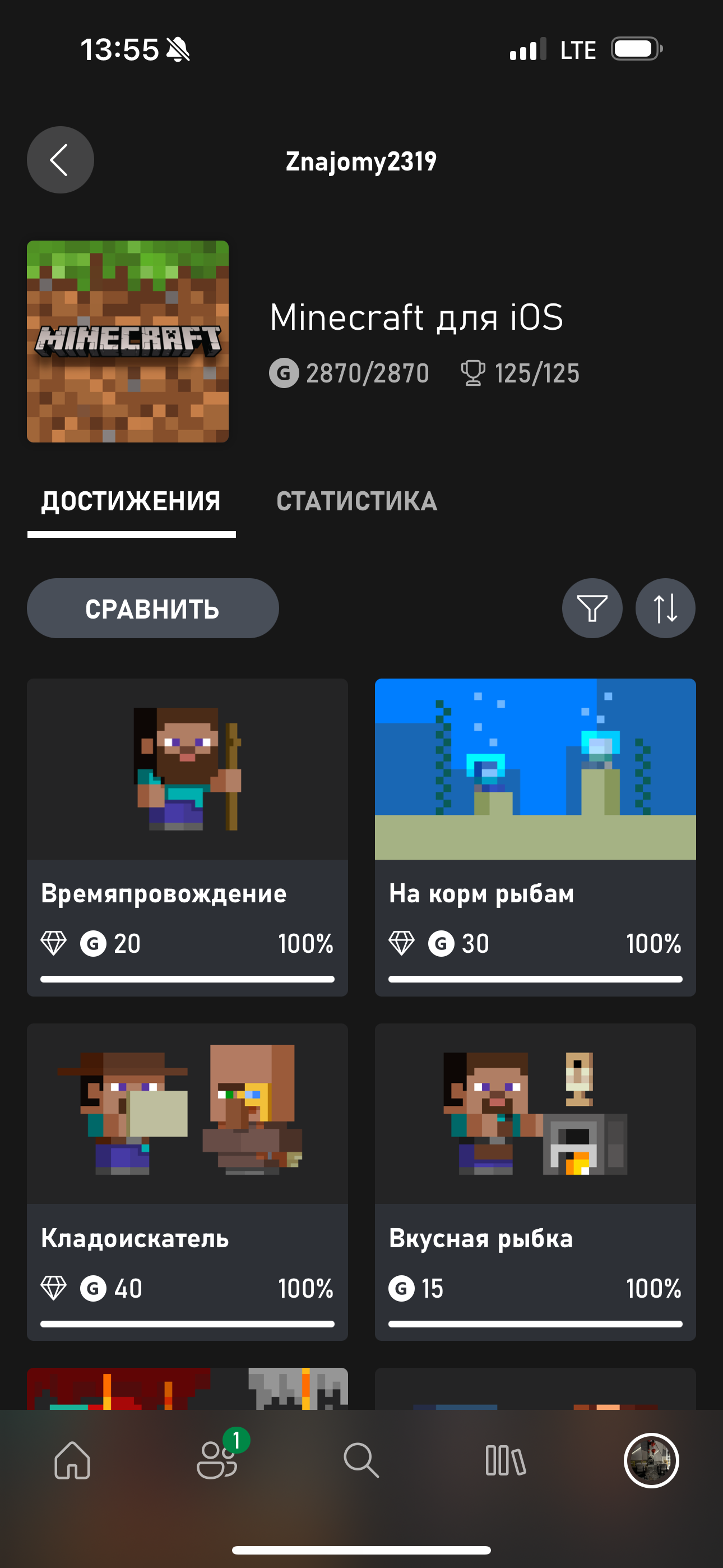View the Кладоискатель achievement details

click(x=187, y=1182)
